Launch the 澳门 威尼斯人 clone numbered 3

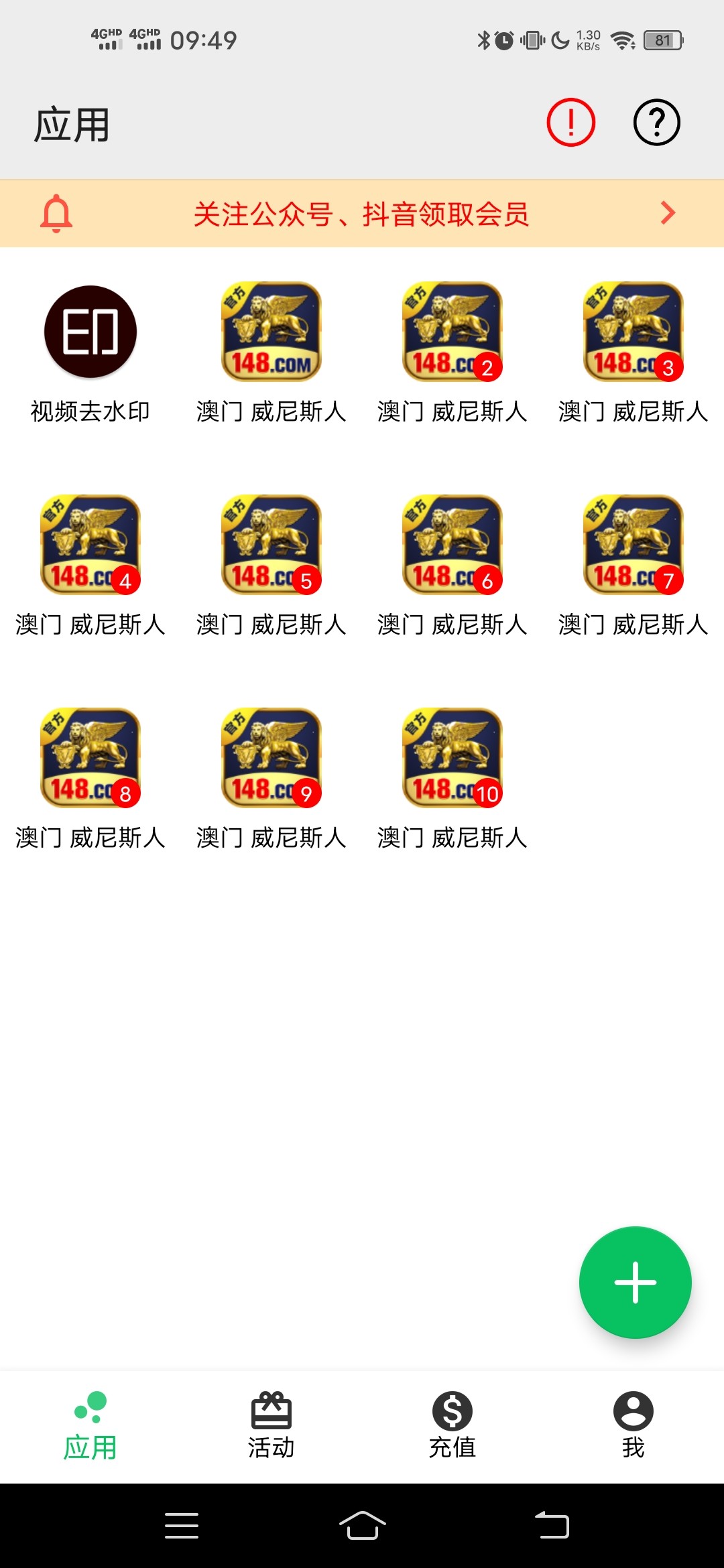[x=633, y=332]
